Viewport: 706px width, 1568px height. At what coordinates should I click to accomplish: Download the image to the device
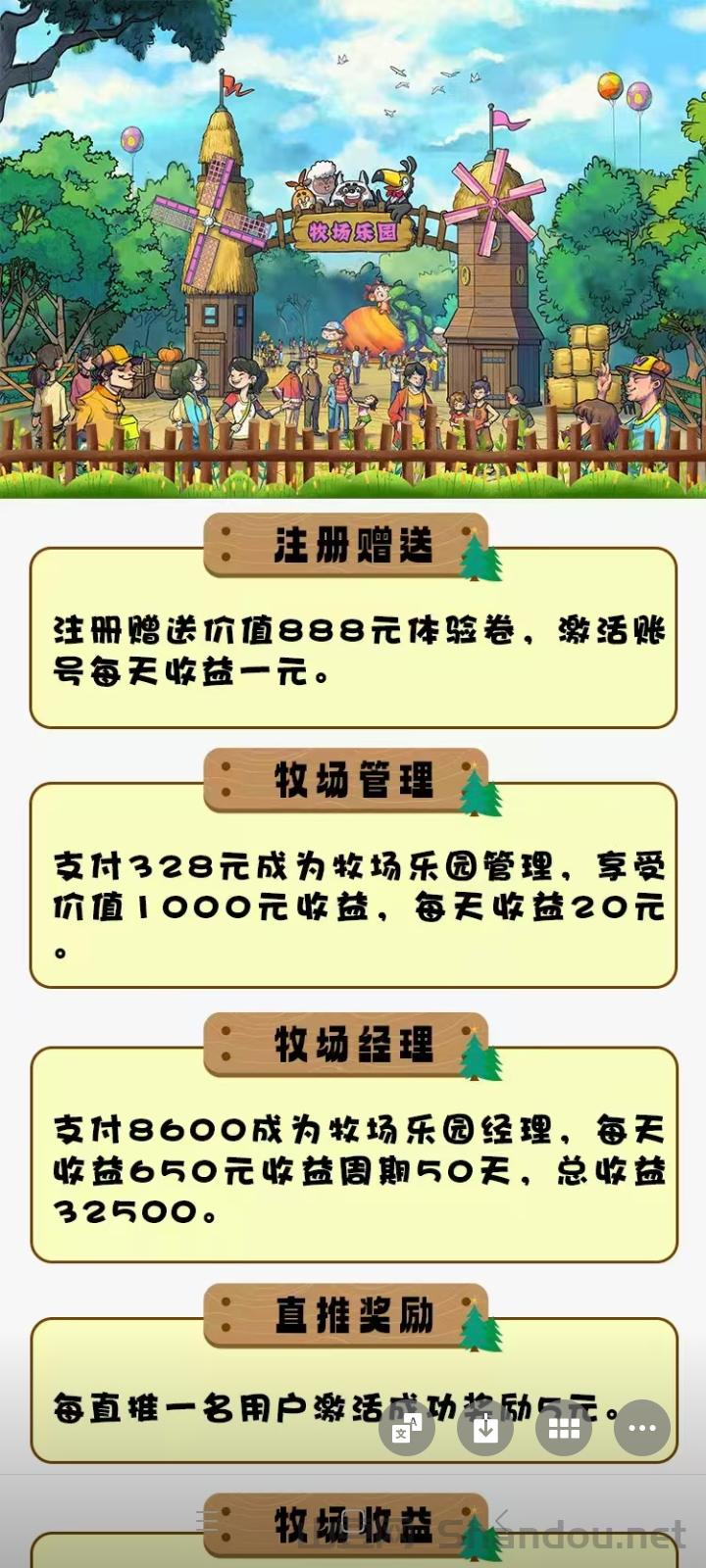pyautogui.click(x=485, y=1429)
